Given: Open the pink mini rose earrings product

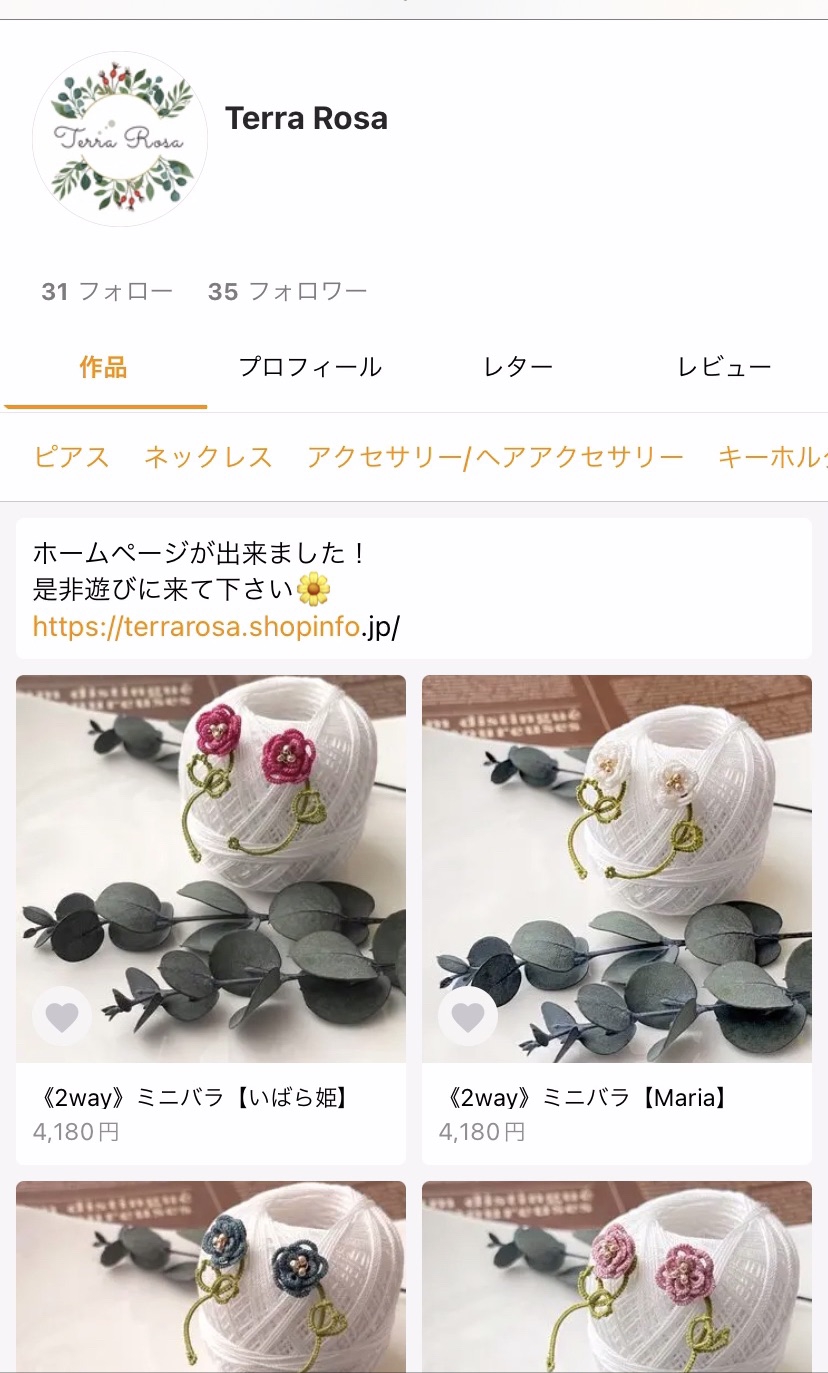Looking at the screenshot, I should tap(617, 1277).
